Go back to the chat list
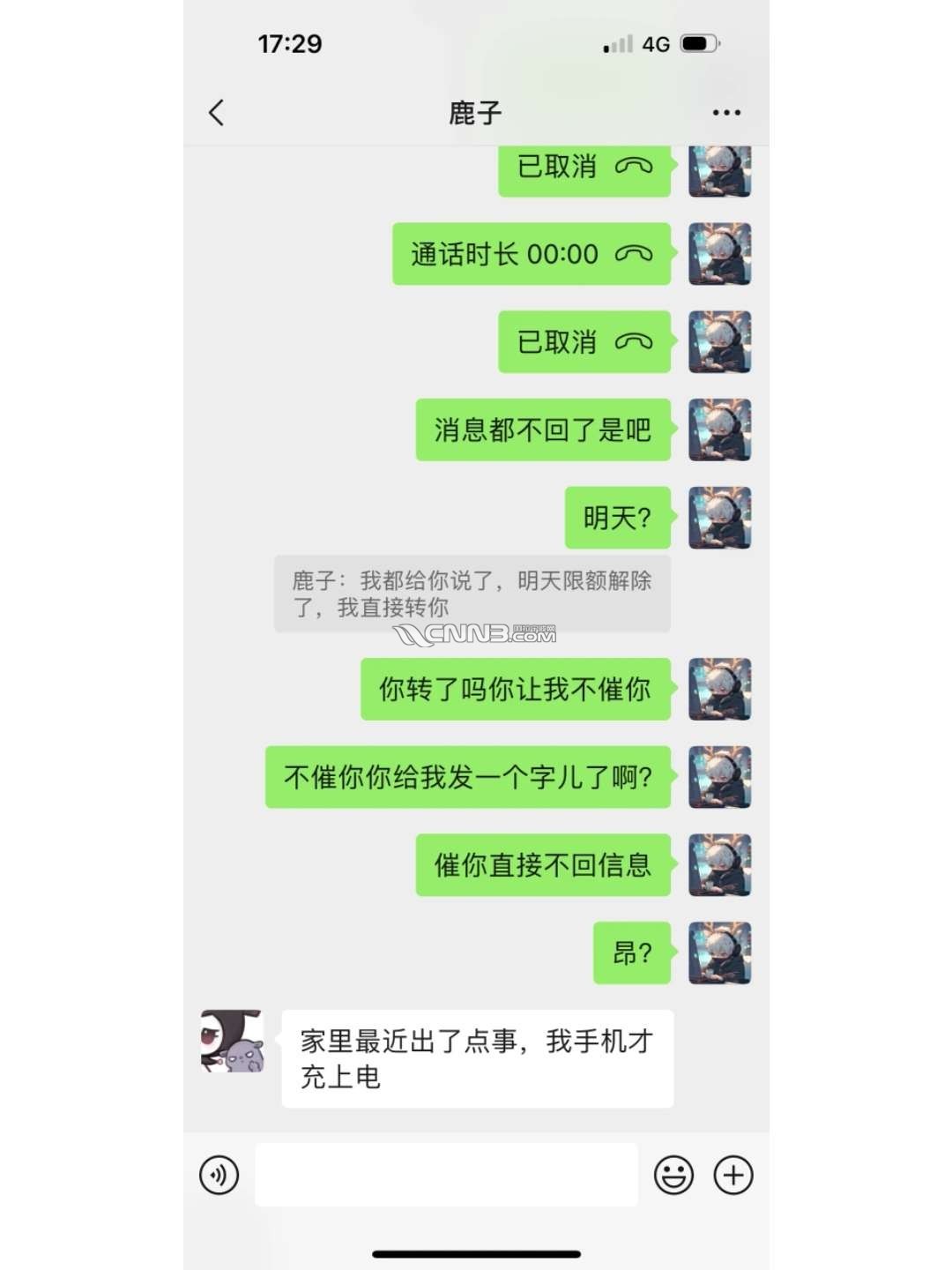This screenshot has height=1270, width=952. 217,113
